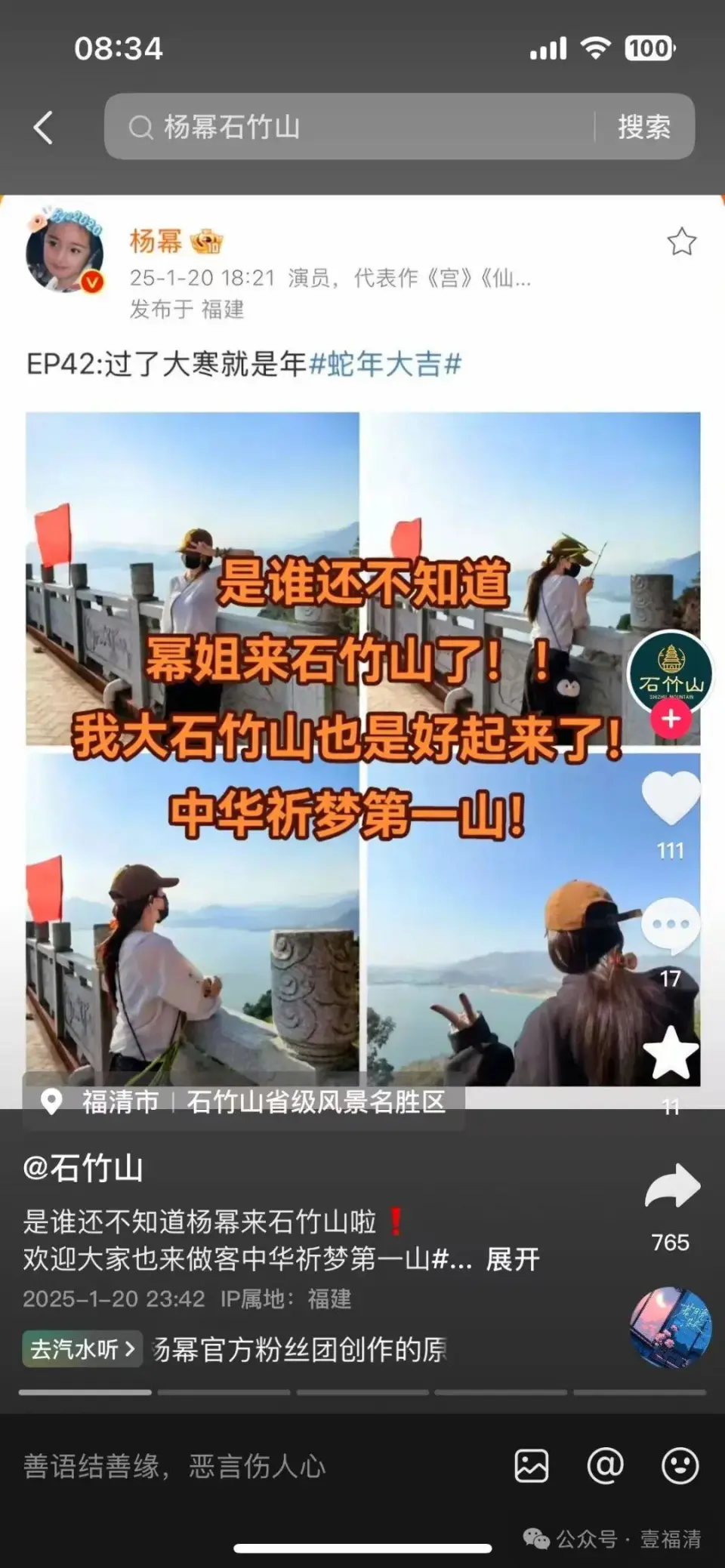Mention someone with the @ icon

[x=605, y=1466]
